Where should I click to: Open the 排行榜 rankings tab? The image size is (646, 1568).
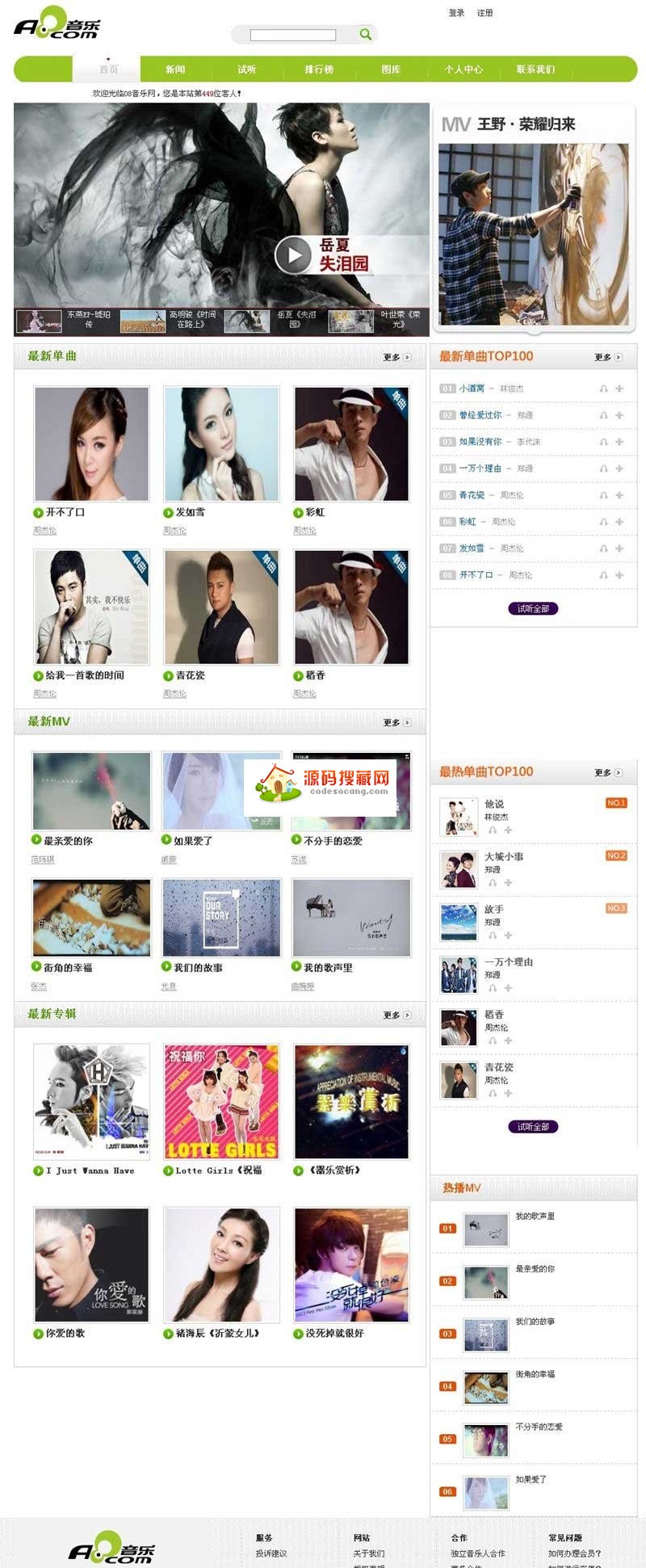point(319,69)
